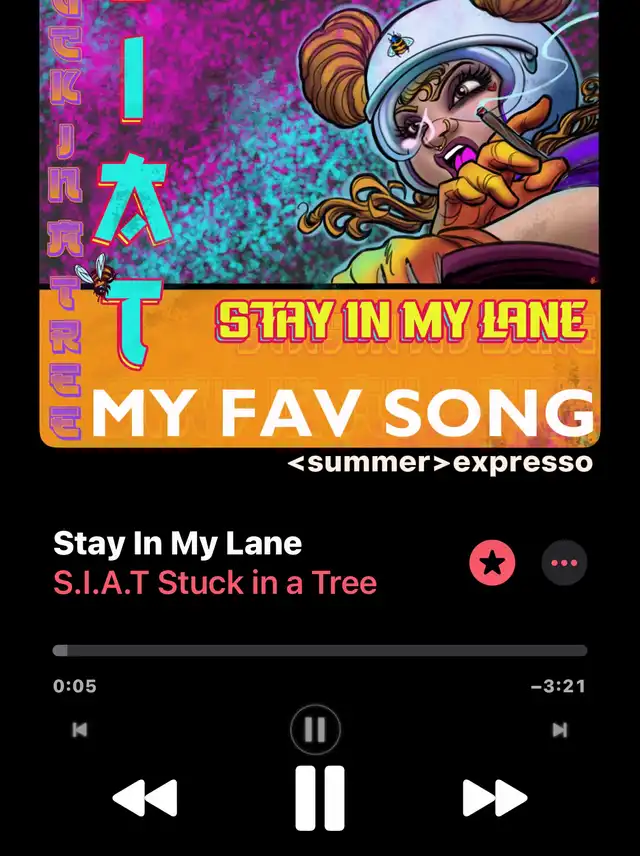Tap the large rewind double-arrow button
The image size is (640, 856).
click(144, 798)
